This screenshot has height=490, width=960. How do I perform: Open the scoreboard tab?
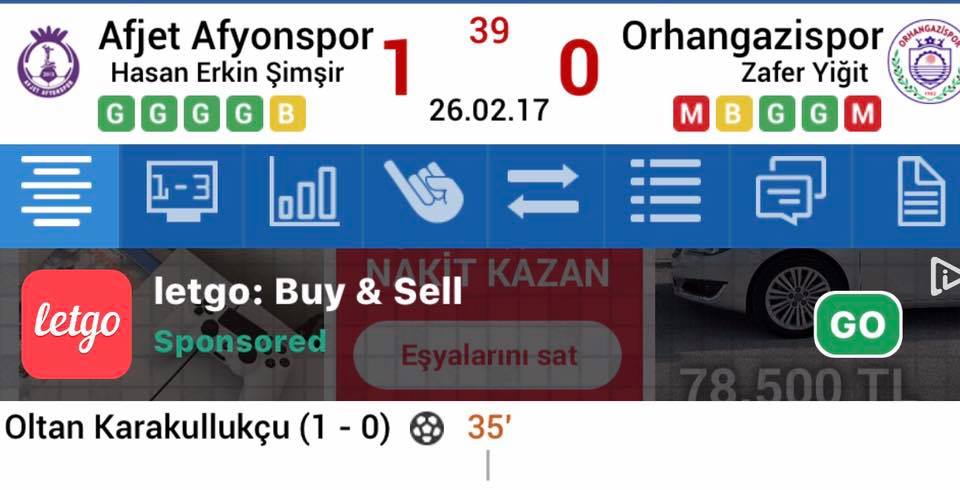tap(181, 195)
